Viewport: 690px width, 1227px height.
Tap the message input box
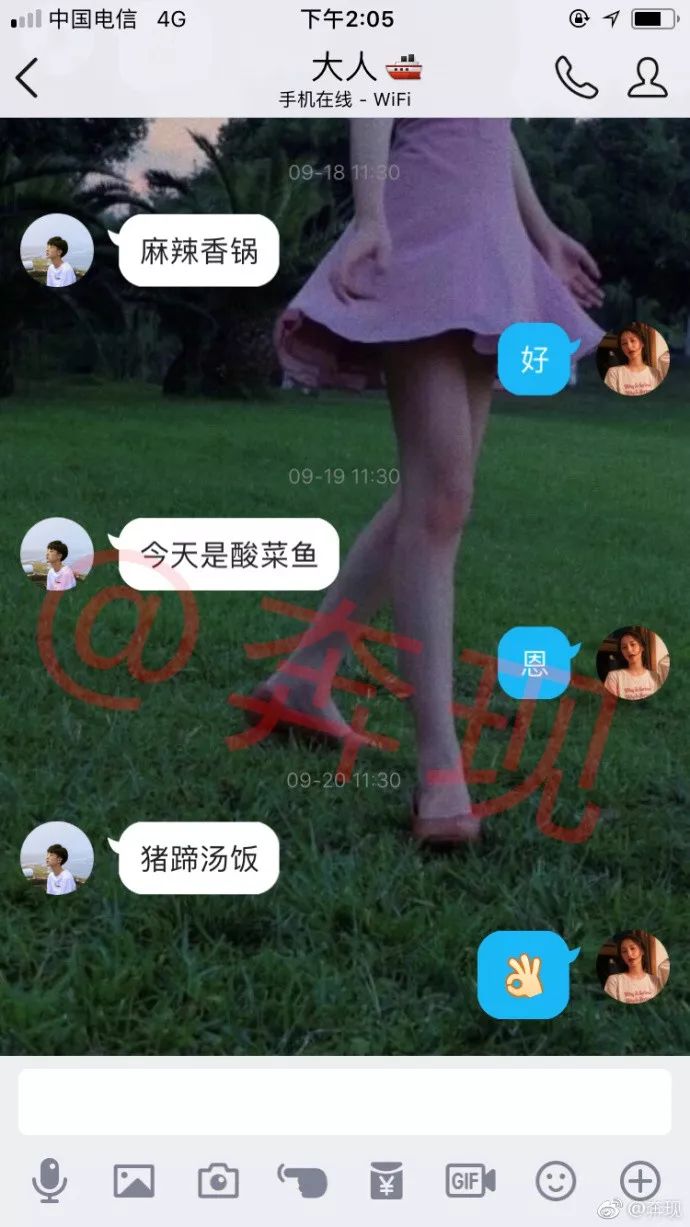[x=345, y=1102]
